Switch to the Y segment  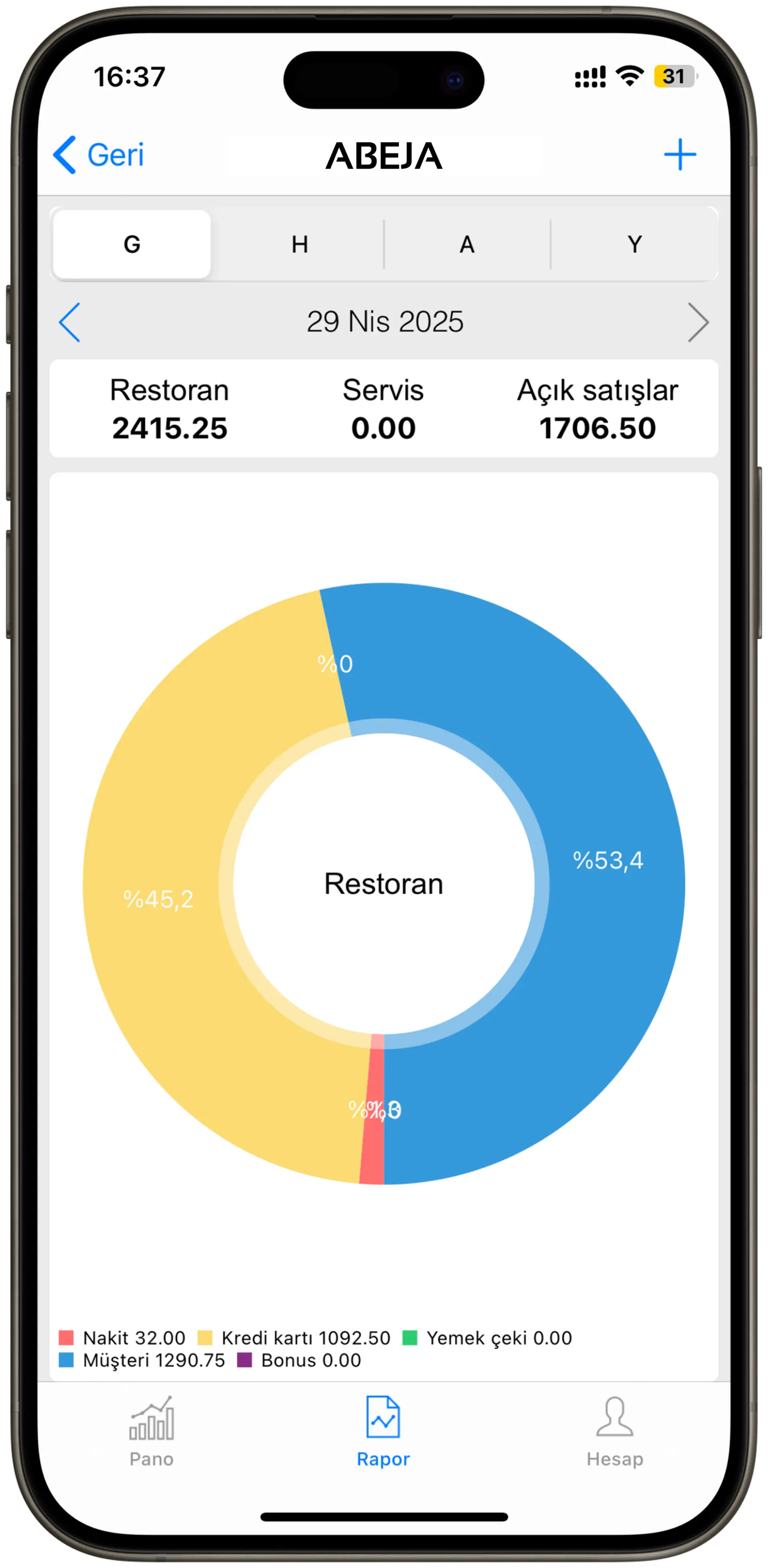point(634,245)
